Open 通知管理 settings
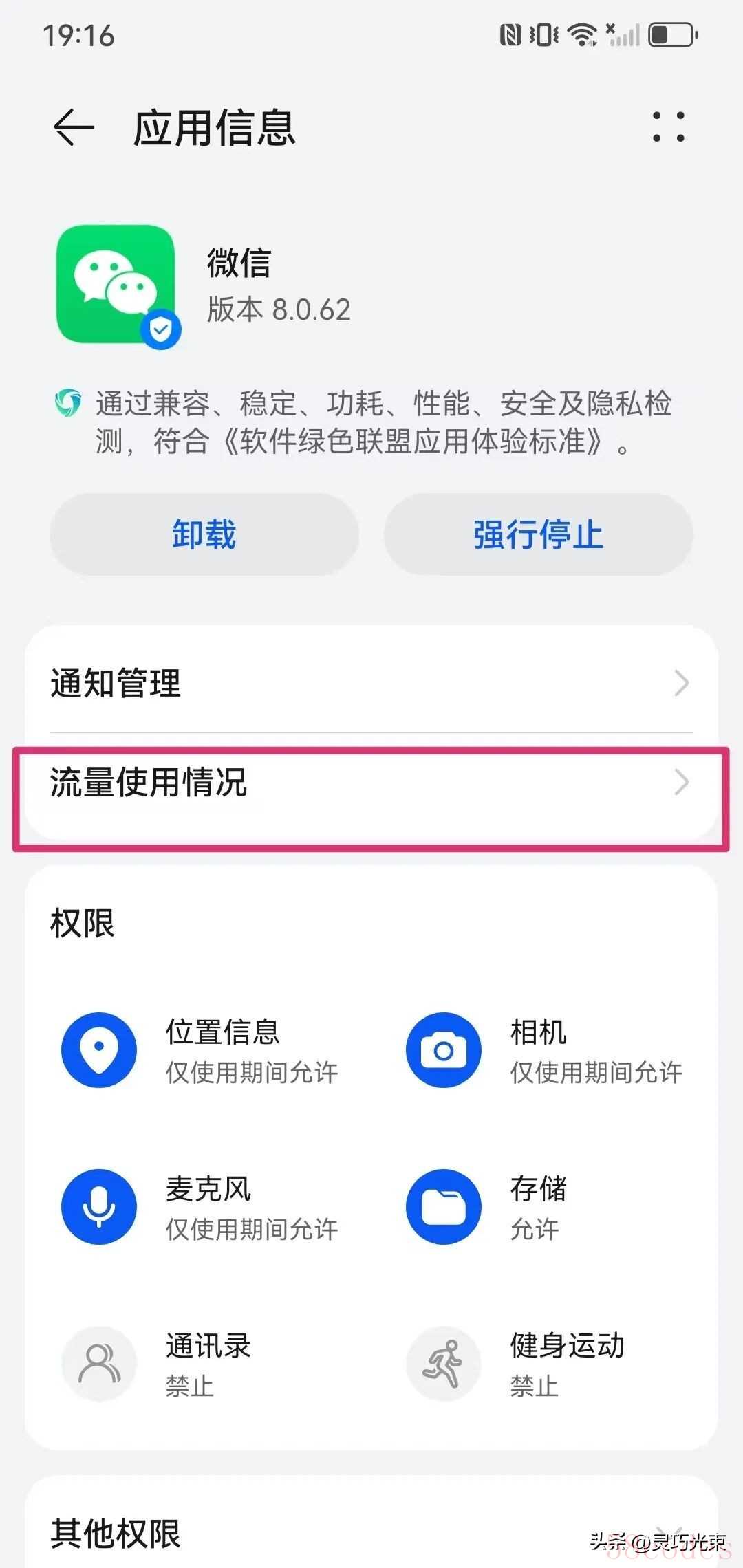The image size is (743, 1568). point(371,683)
